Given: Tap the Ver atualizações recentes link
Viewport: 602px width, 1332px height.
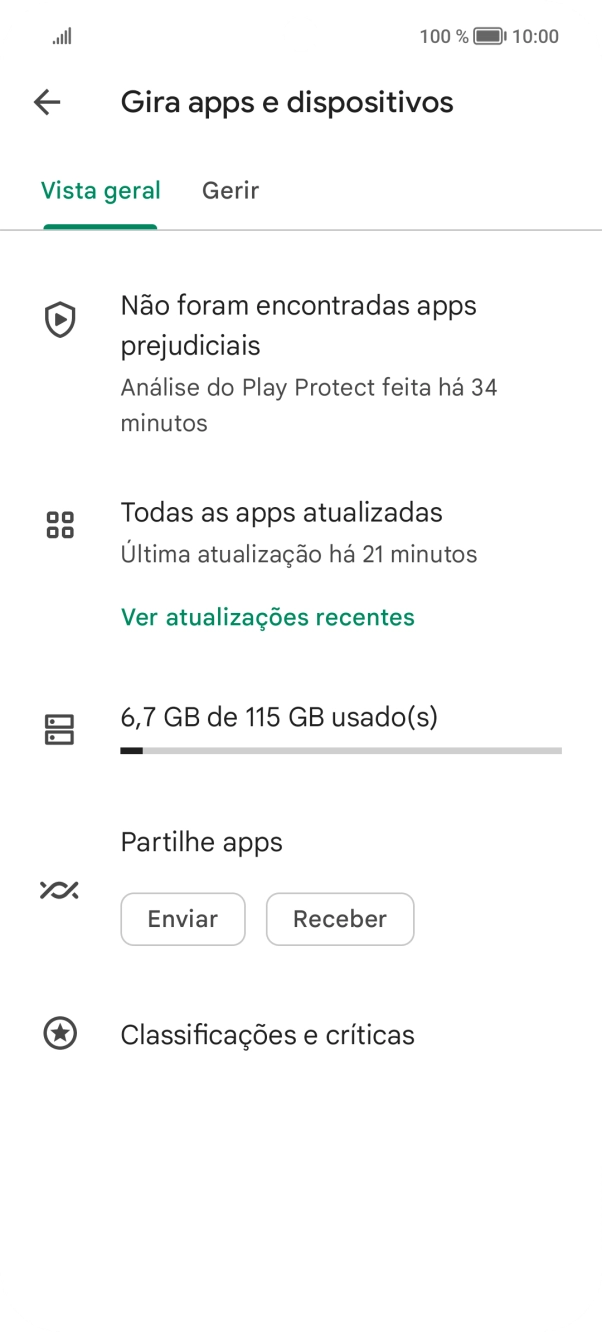Looking at the screenshot, I should click(x=267, y=617).
